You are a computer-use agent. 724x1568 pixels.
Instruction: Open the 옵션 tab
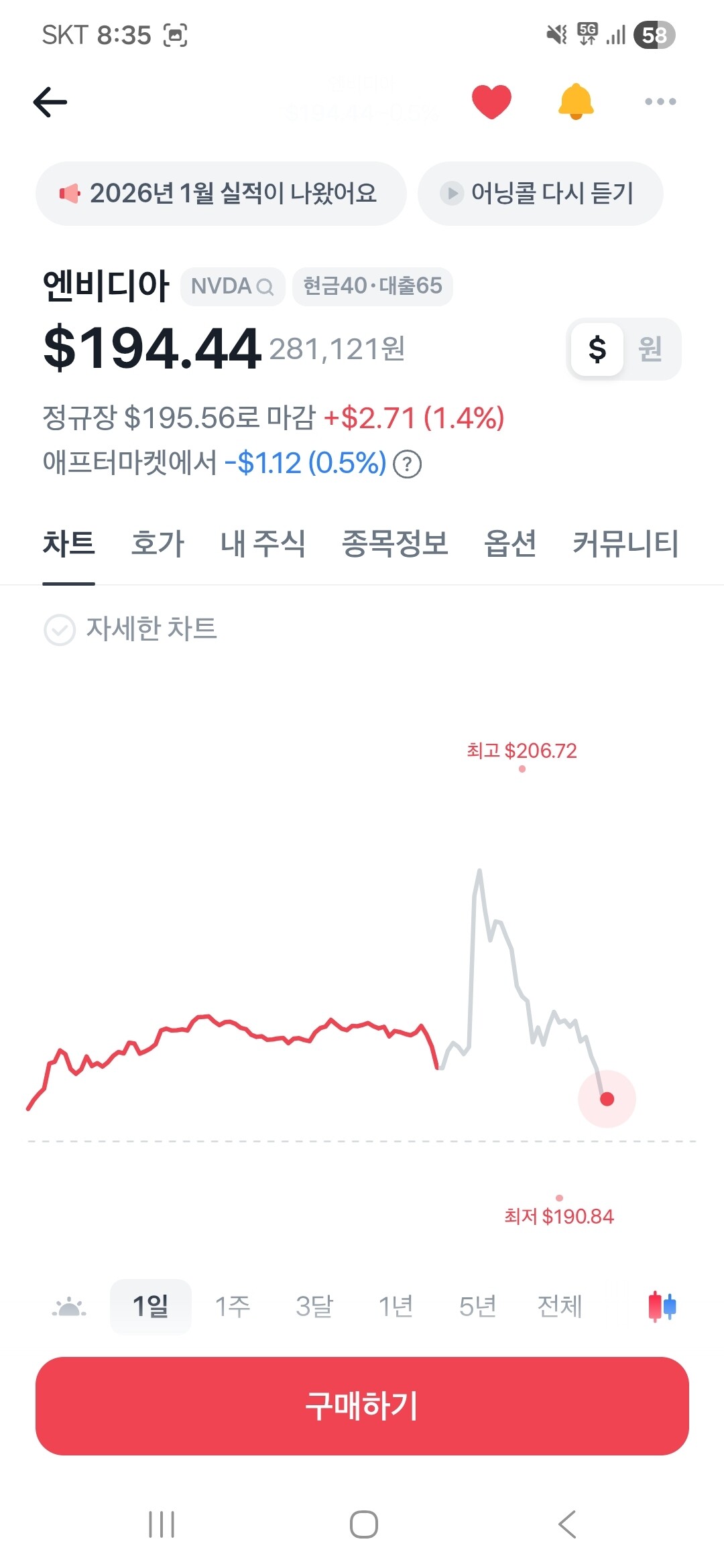pyautogui.click(x=510, y=543)
